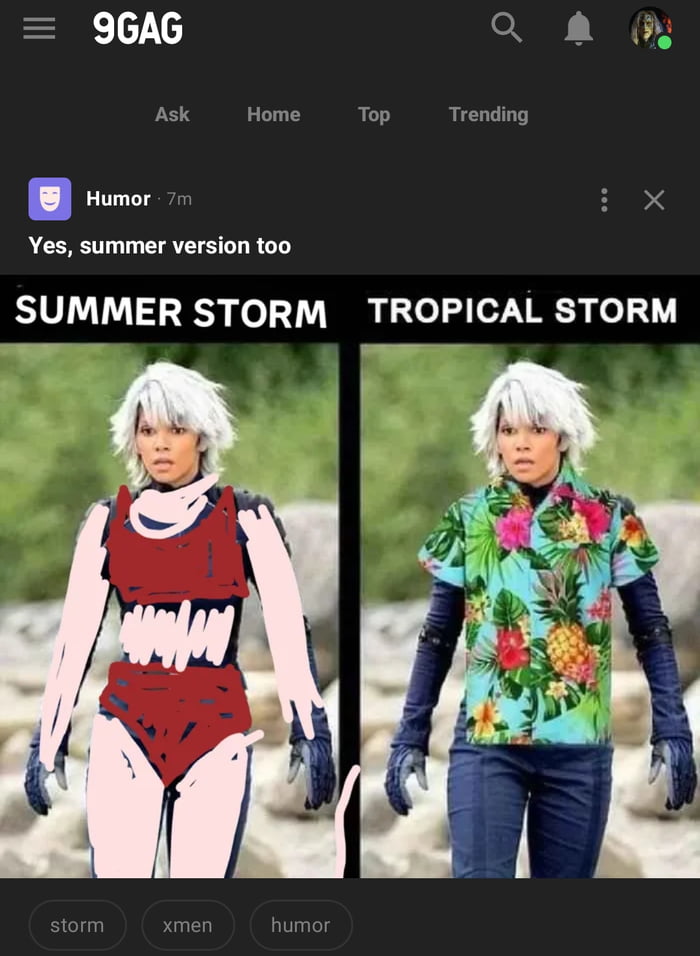Image resolution: width=700 pixels, height=956 pixels.
Task: Dismiss this post with the X
Action: (654, 200)
